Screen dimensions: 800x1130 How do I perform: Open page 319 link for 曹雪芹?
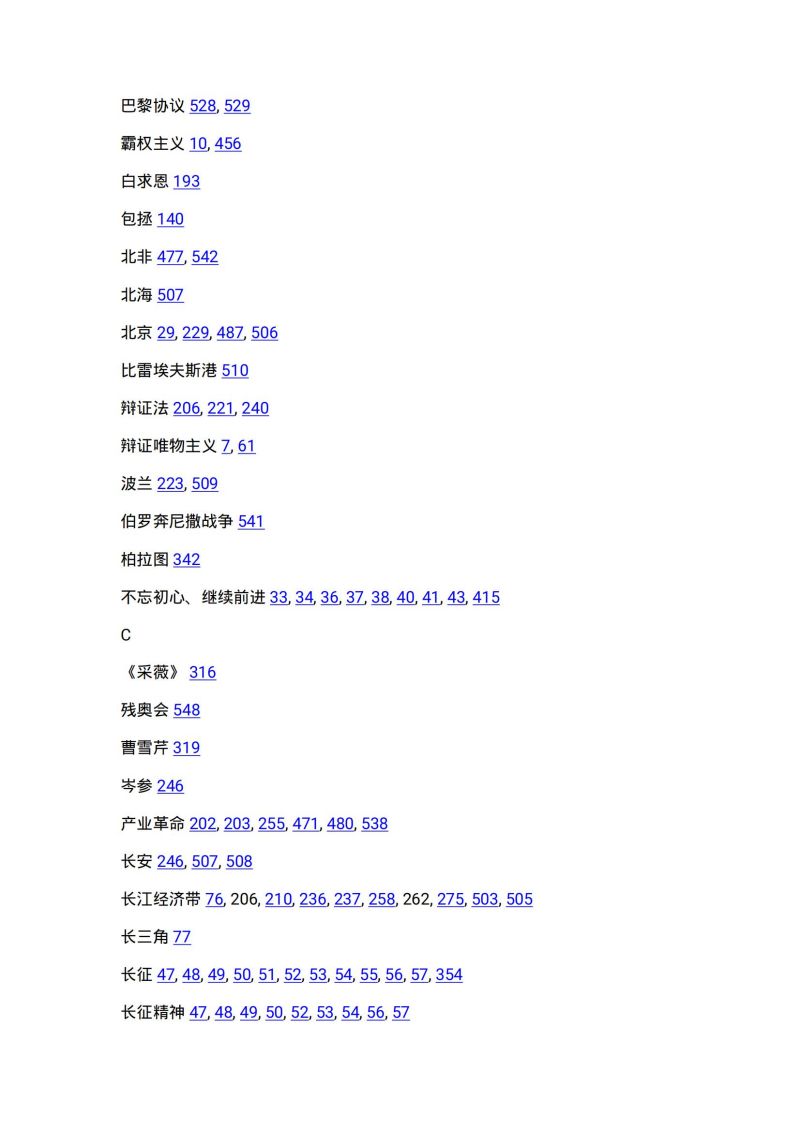tap(186, 748)
